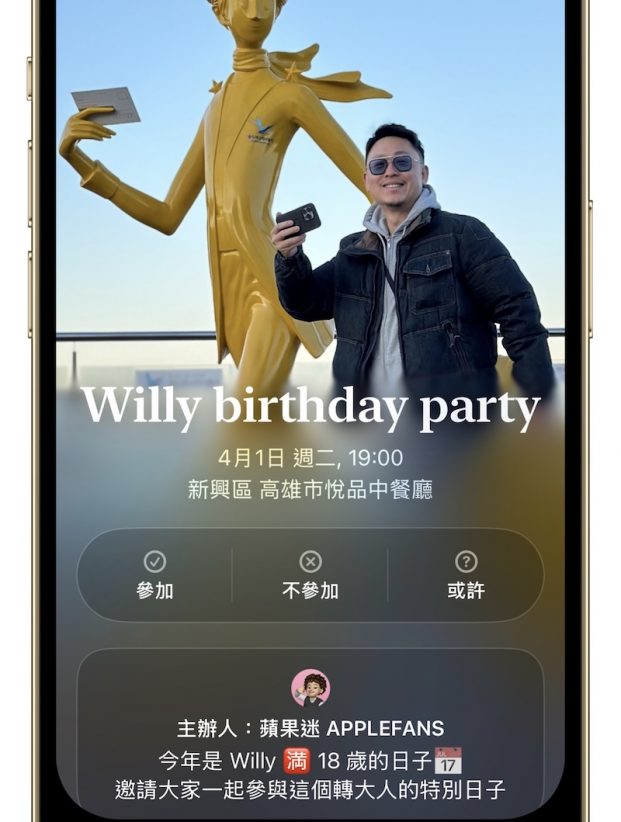
Task: Decline the invite with 不參加
Action: 310,575
